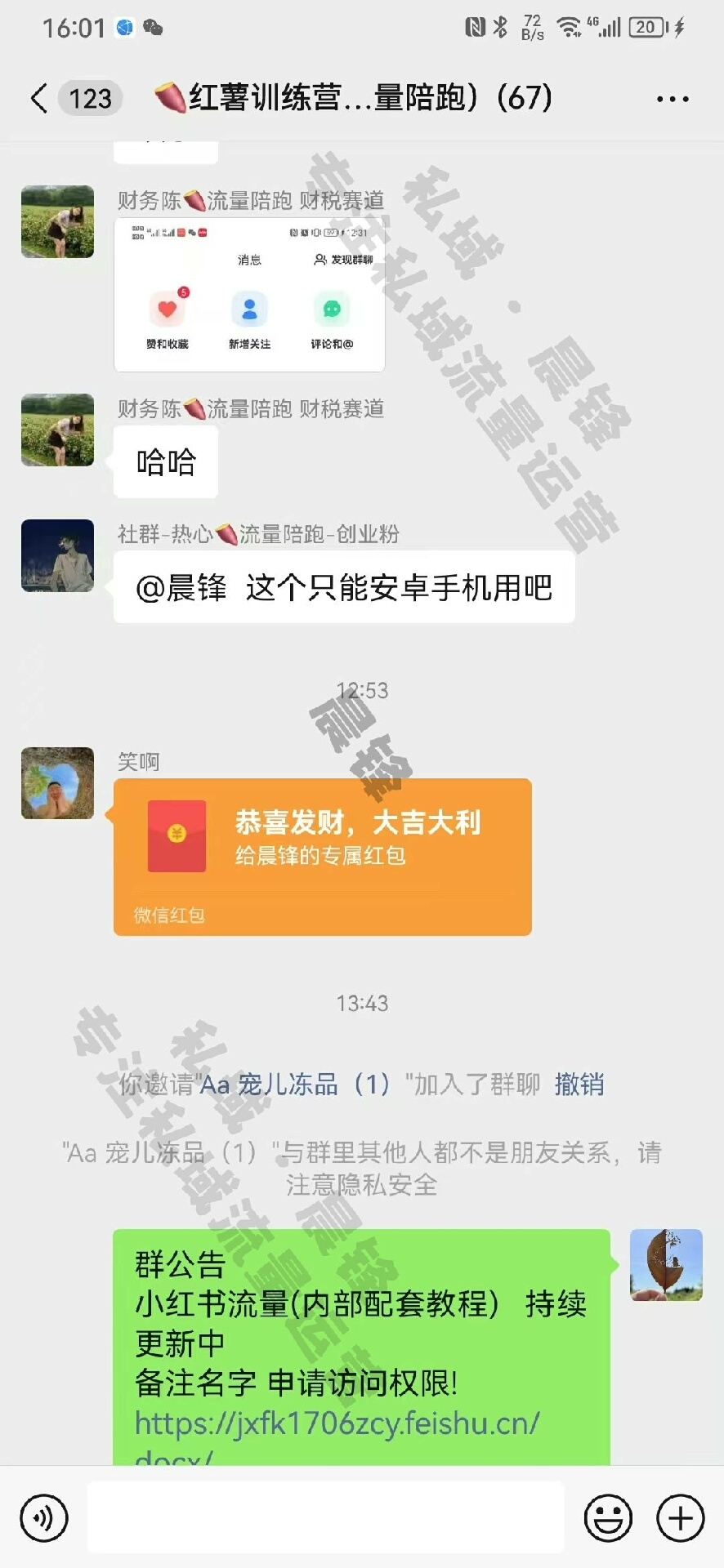The height and width of the screenshot is (1568, 724).
Task: Open my own avatar beside announcement
Action: pyautogui.click(x=665, y=1265)
